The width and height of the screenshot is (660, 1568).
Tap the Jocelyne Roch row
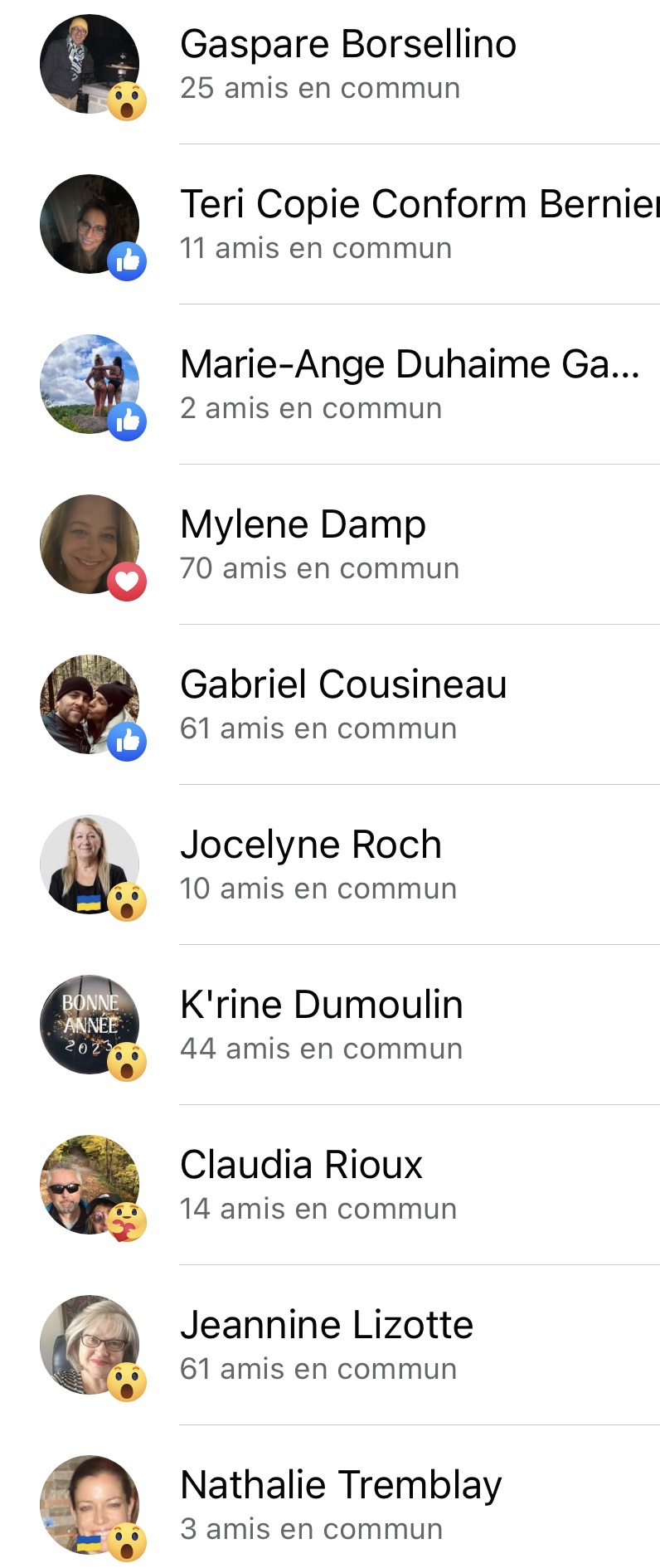point(311,845)
